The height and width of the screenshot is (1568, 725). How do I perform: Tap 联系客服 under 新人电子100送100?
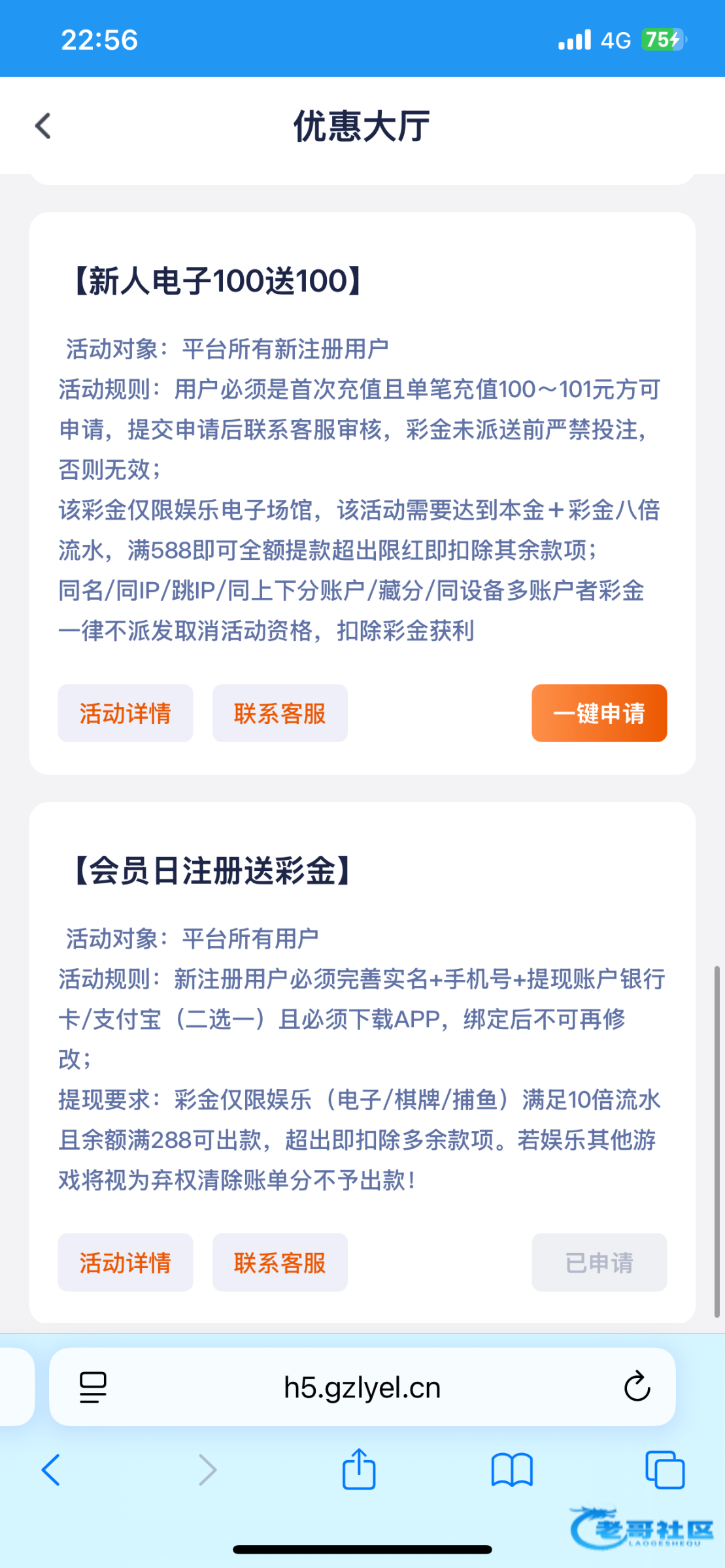tap(280, 713)
